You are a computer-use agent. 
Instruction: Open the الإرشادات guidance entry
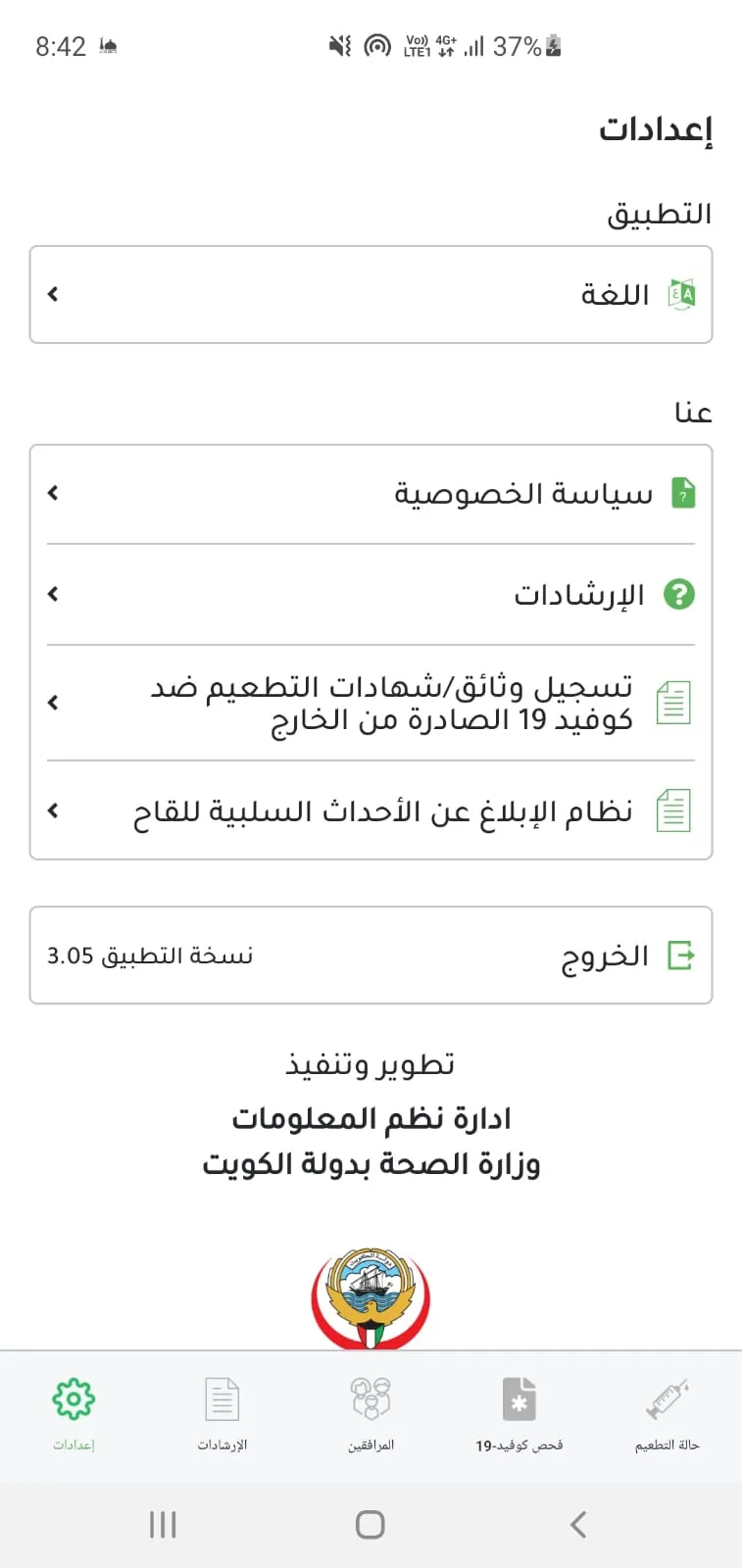pos(579,594)
